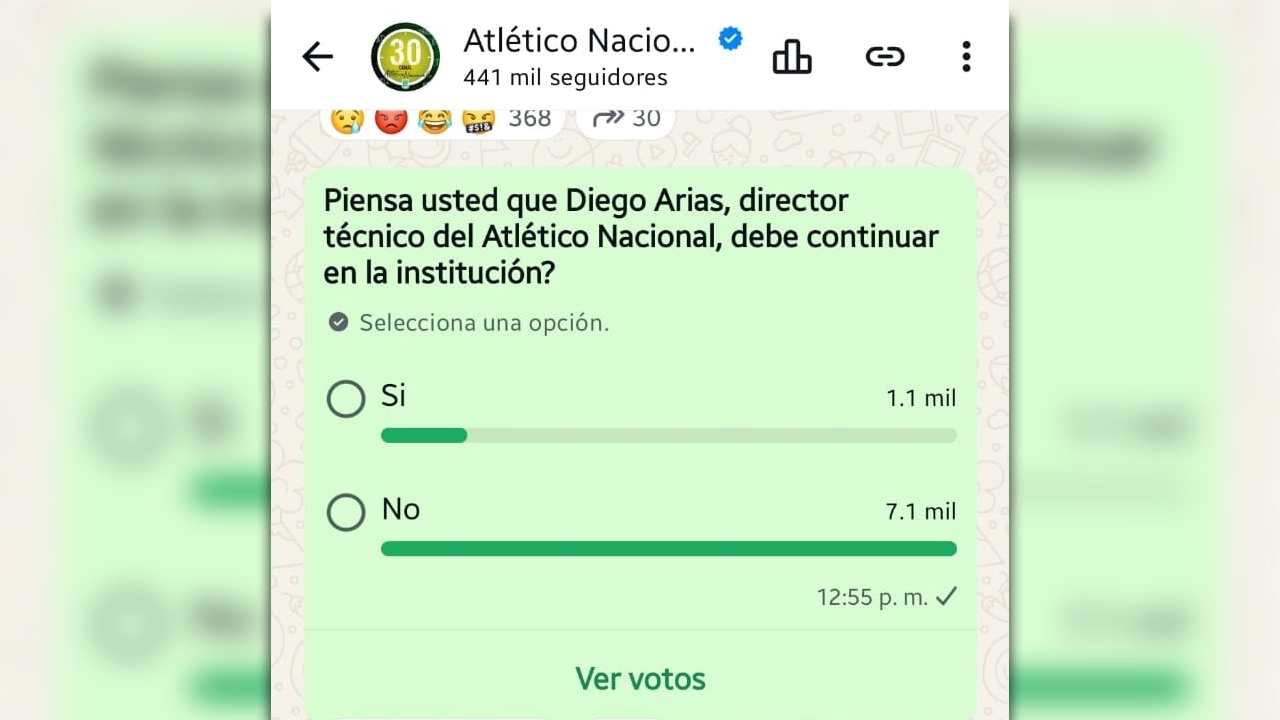Open the channel statistics bar chart icon
Image resolution: width=1280 pixels, height=720 pixels.
pos(792,57)
